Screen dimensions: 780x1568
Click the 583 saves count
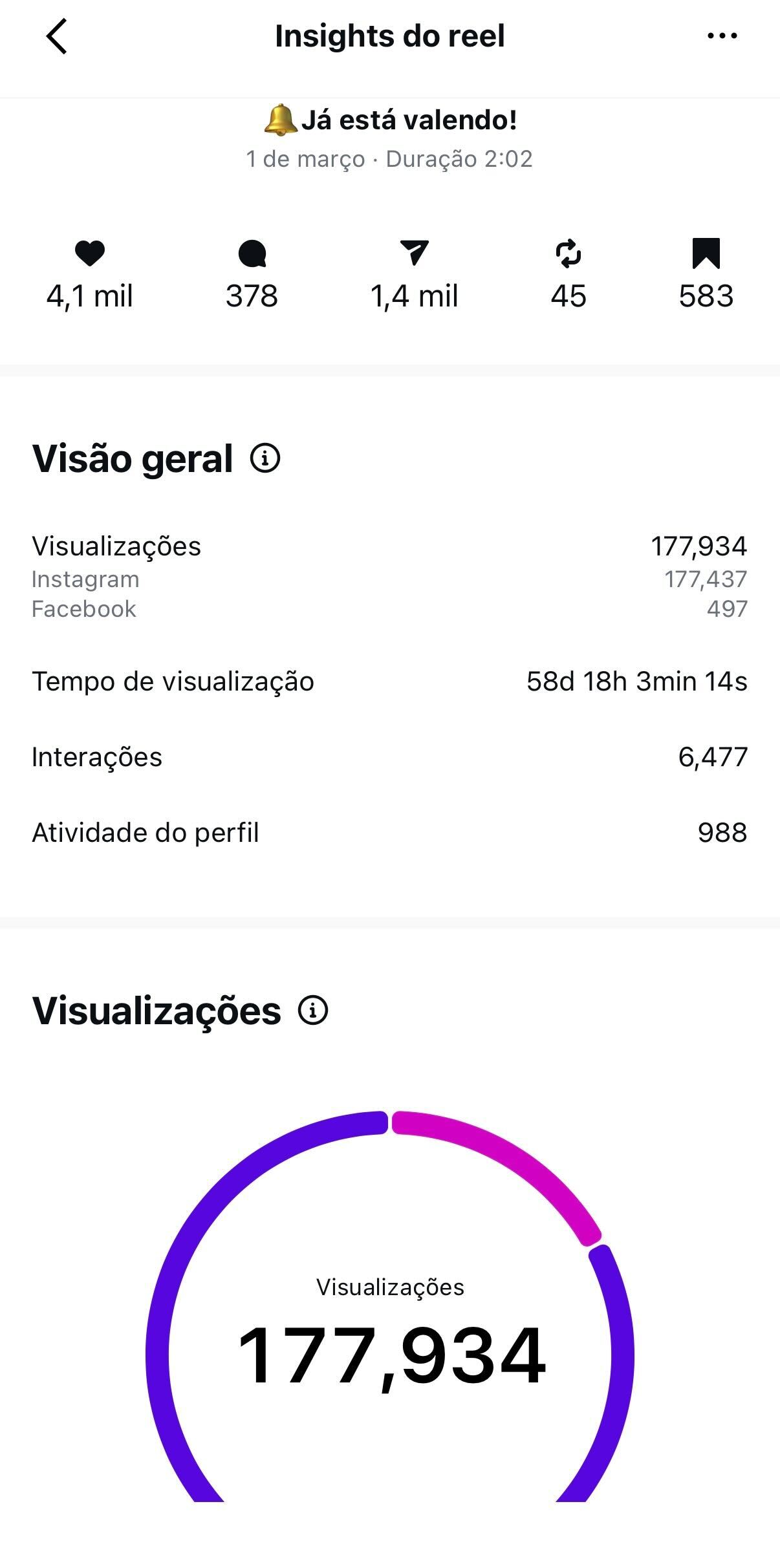pos(708,297)
